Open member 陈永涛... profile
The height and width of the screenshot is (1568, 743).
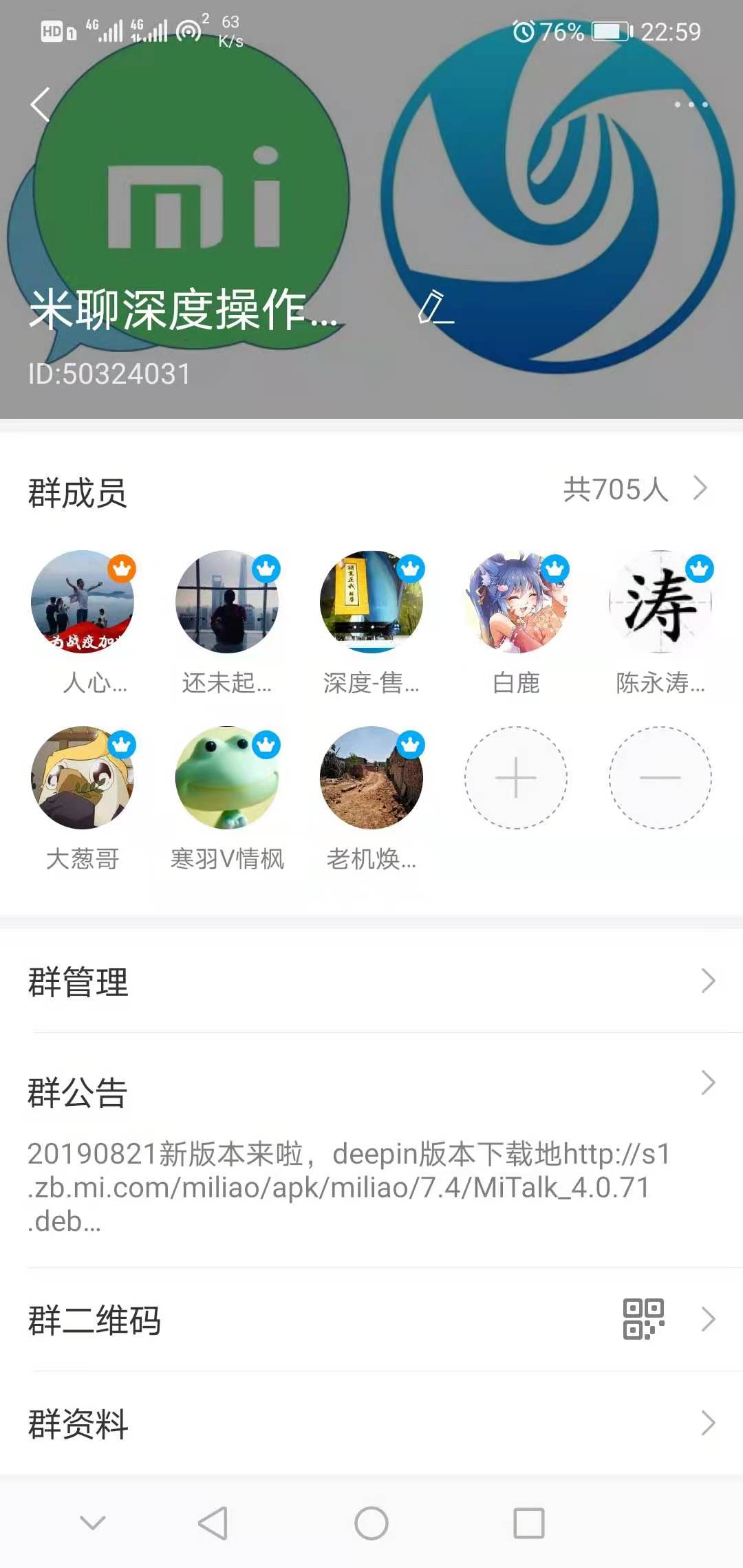[x=660, y=602]
